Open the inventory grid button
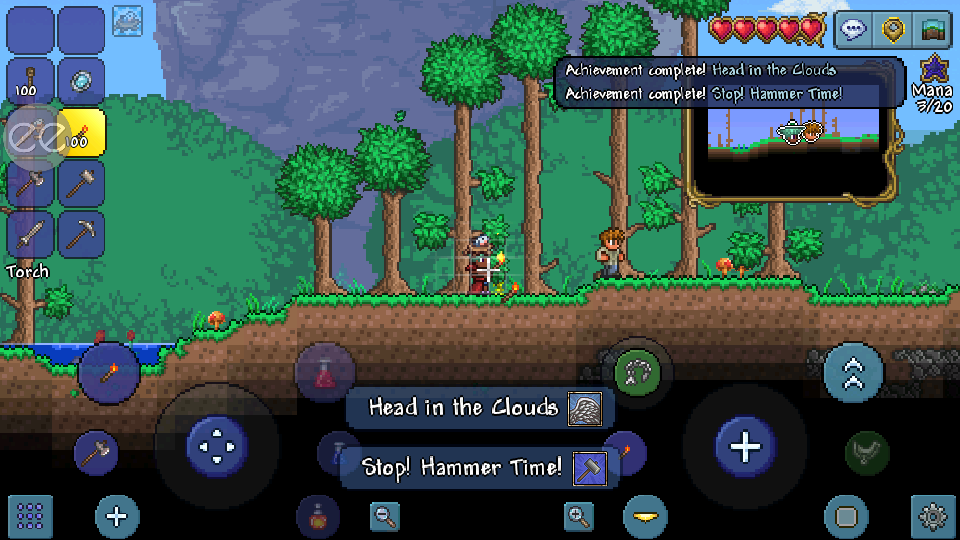Viewport: 960px width, 540px height. (x=30, y=516)
